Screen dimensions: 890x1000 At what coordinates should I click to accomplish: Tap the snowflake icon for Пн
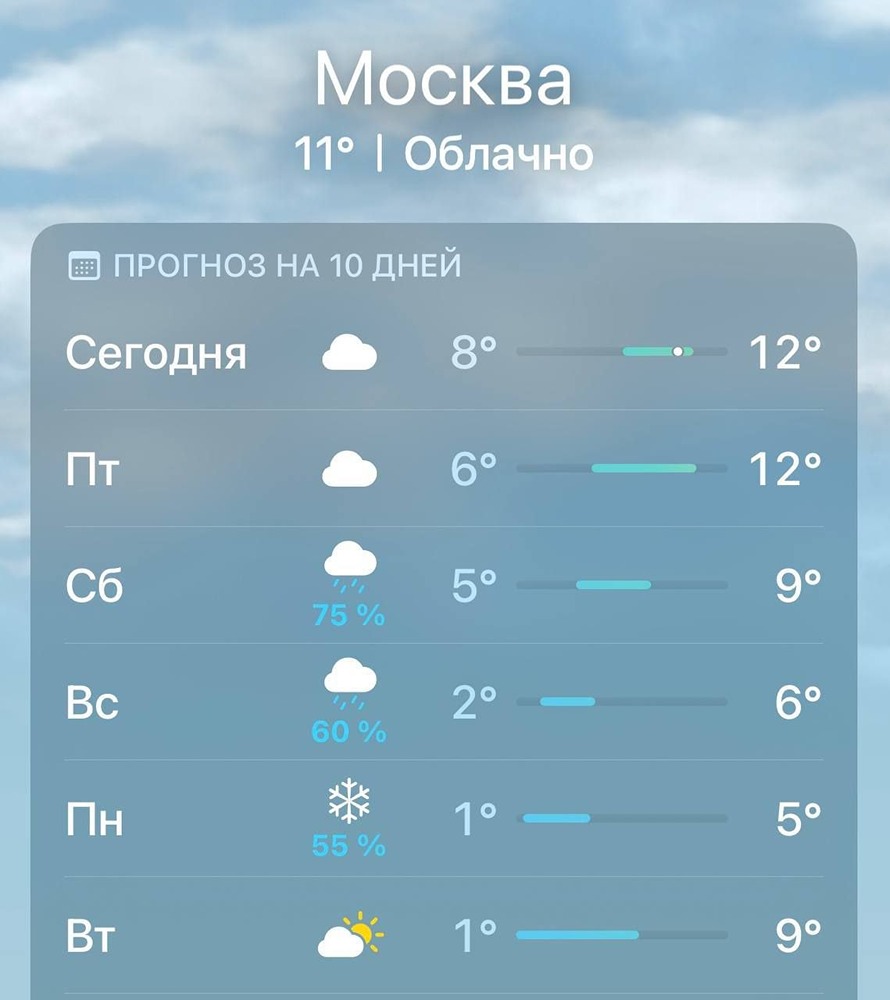pos(348,802)
